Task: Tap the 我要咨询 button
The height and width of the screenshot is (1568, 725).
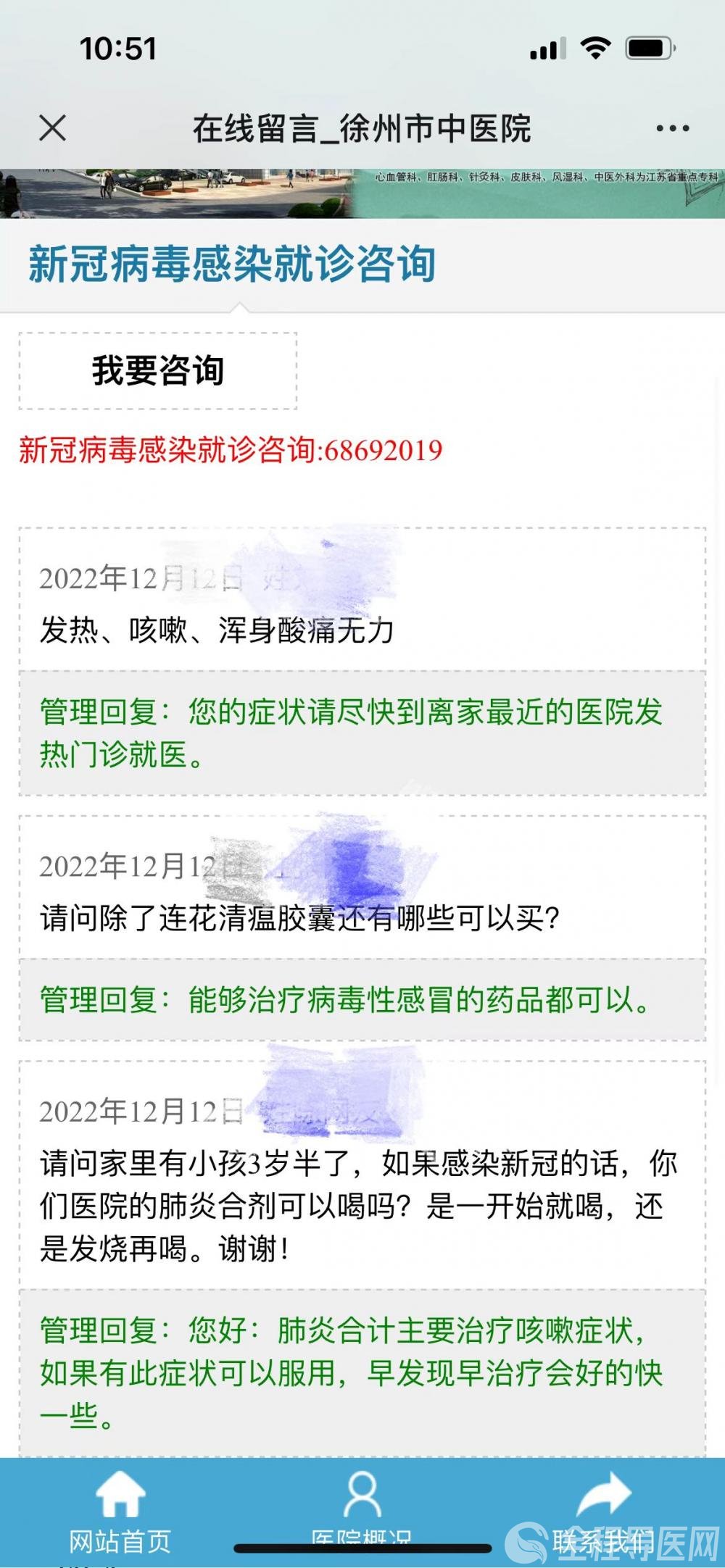Action: point(157,371)
